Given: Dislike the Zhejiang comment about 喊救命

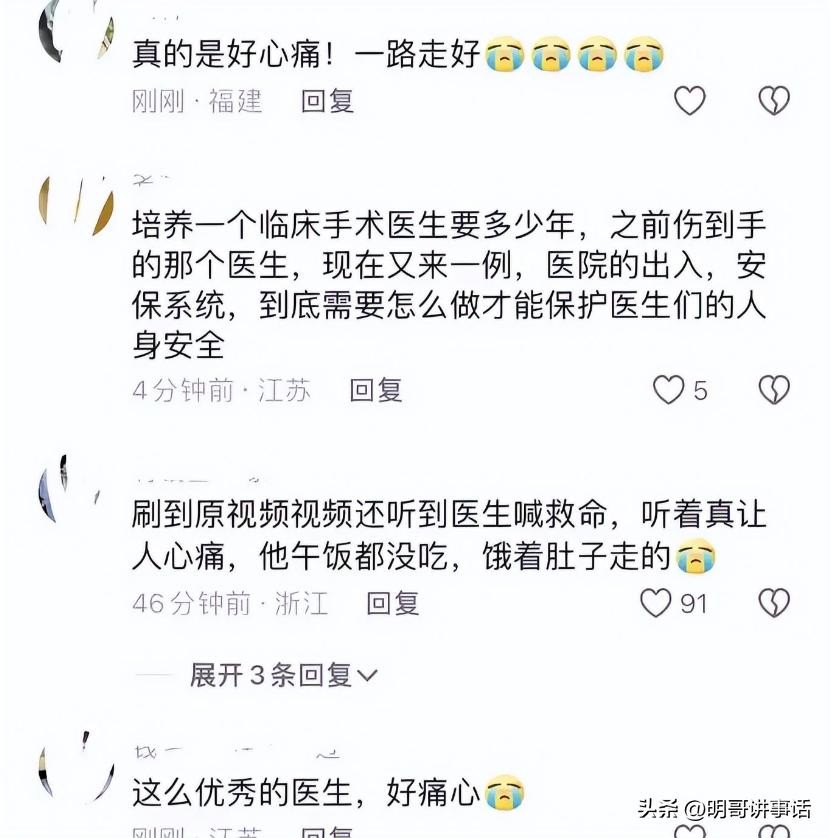Looking at the screenshot, I should (x=774, y=603).
